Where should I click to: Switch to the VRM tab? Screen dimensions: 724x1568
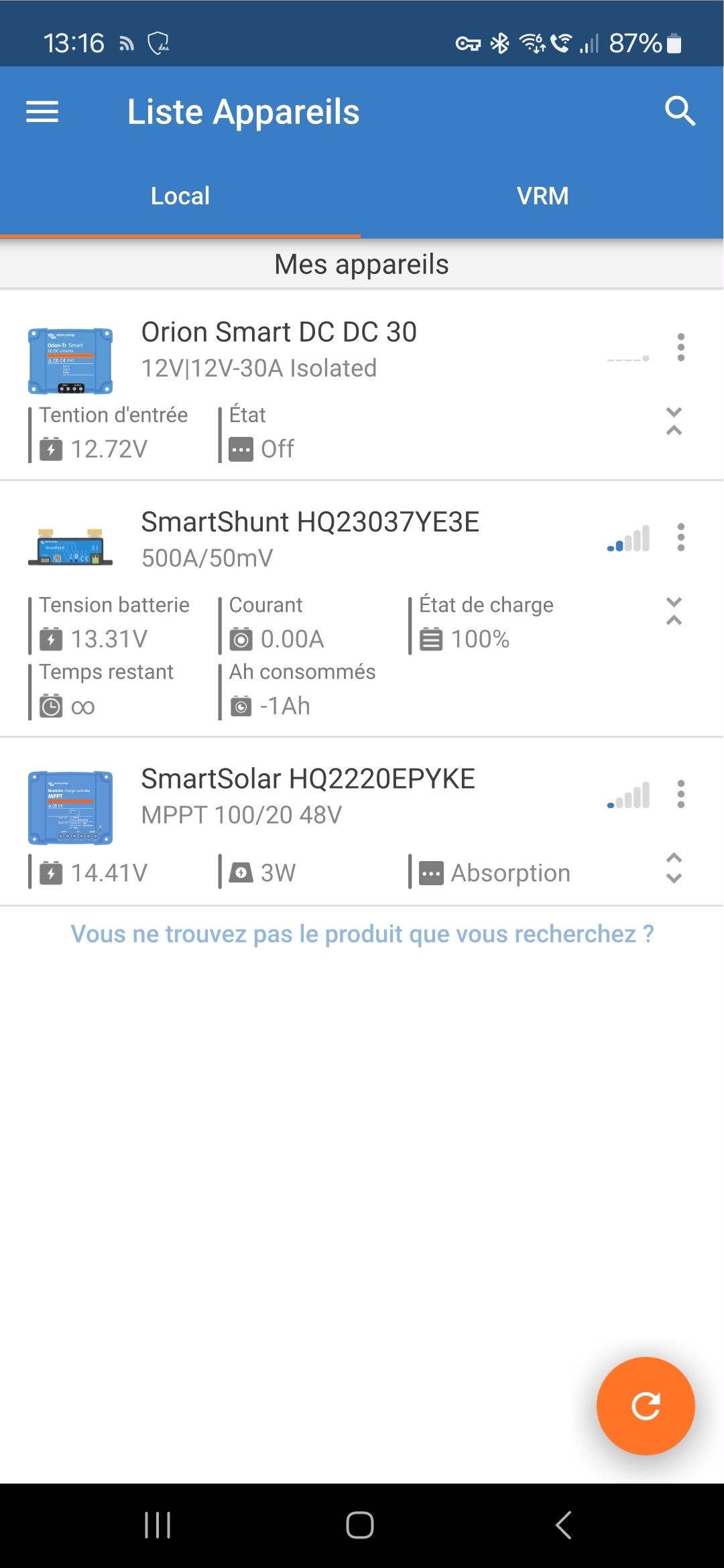click(542, 196)
